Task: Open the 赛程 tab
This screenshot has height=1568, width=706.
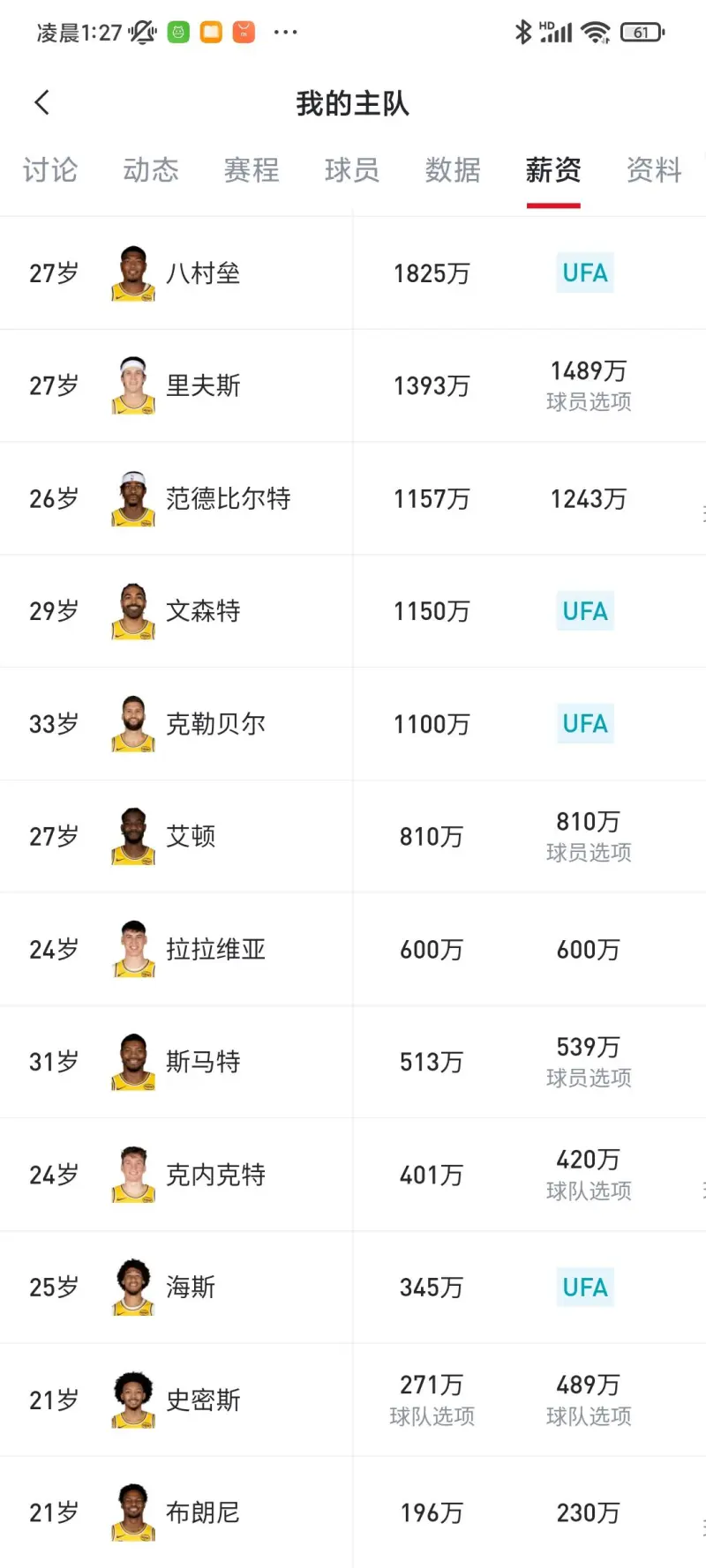Action: tap(252, 169)
